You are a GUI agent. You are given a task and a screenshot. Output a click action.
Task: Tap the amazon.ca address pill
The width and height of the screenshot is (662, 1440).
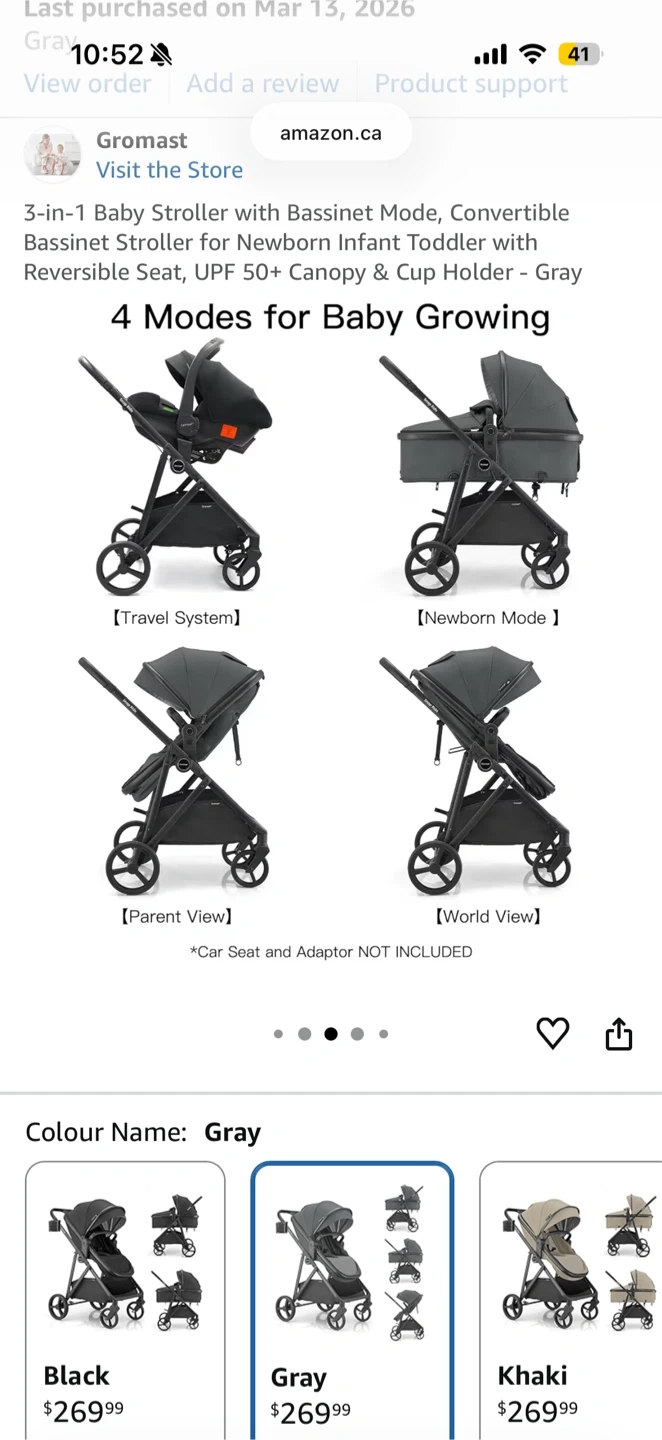(331, 134)
